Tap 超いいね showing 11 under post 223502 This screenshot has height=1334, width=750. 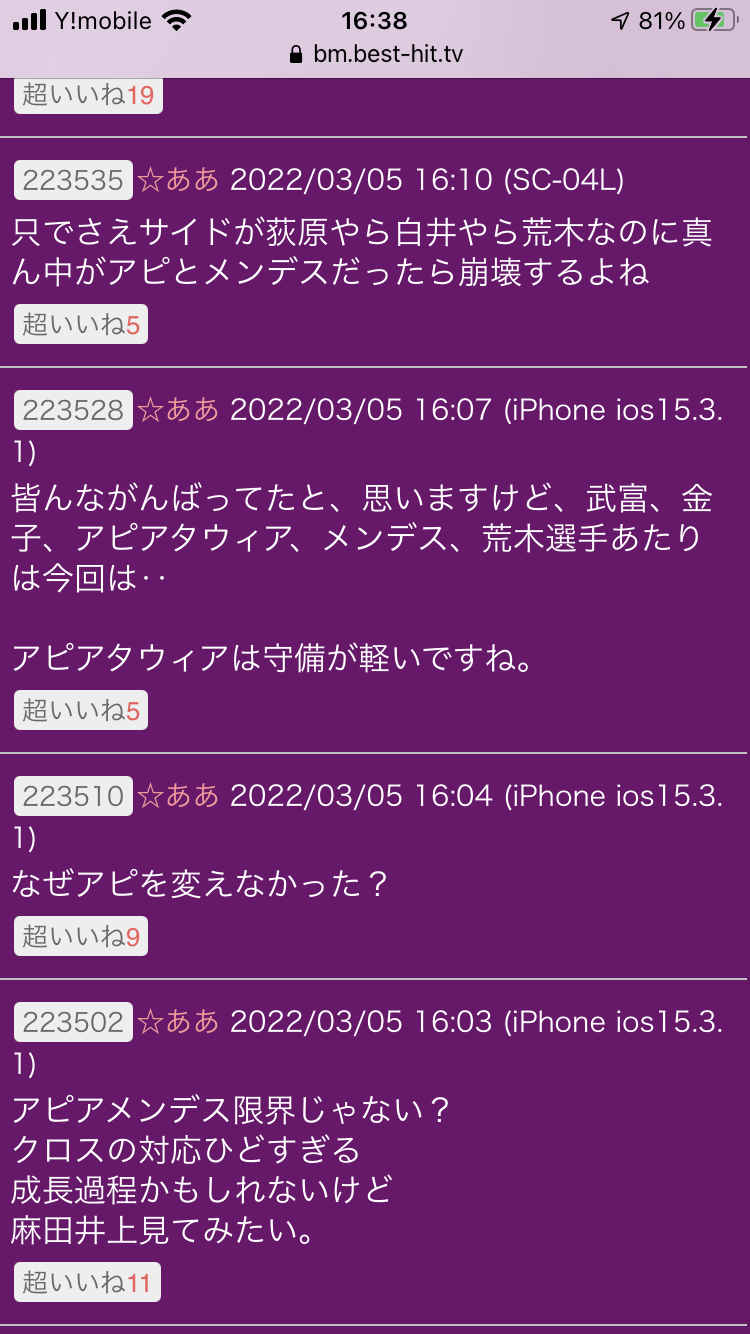pyautogui.click(x=87, y=1282)
